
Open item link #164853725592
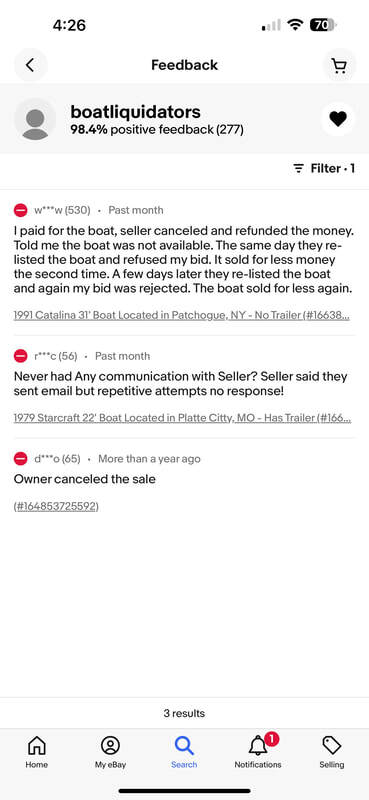(56, 507)
